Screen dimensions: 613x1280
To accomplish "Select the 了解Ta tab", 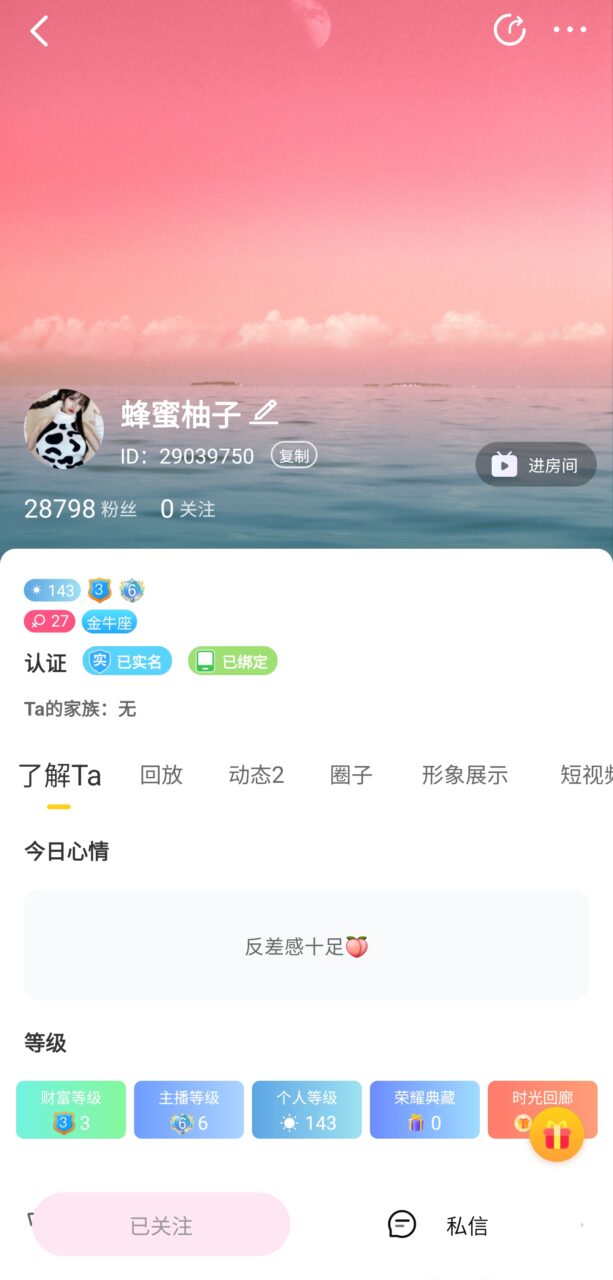I will click(x=60, y=776).
